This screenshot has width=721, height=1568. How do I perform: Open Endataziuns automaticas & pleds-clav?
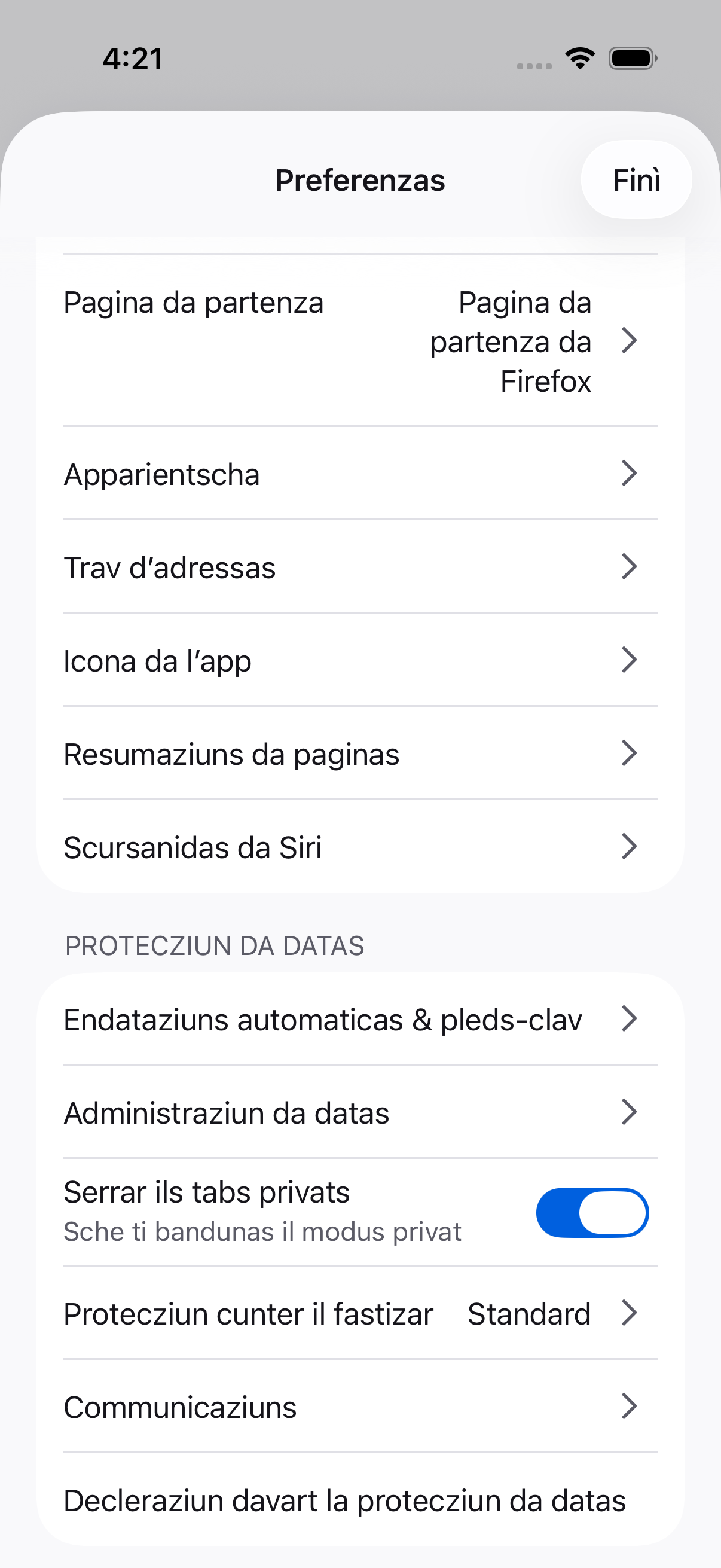(x=360, y=1019)
